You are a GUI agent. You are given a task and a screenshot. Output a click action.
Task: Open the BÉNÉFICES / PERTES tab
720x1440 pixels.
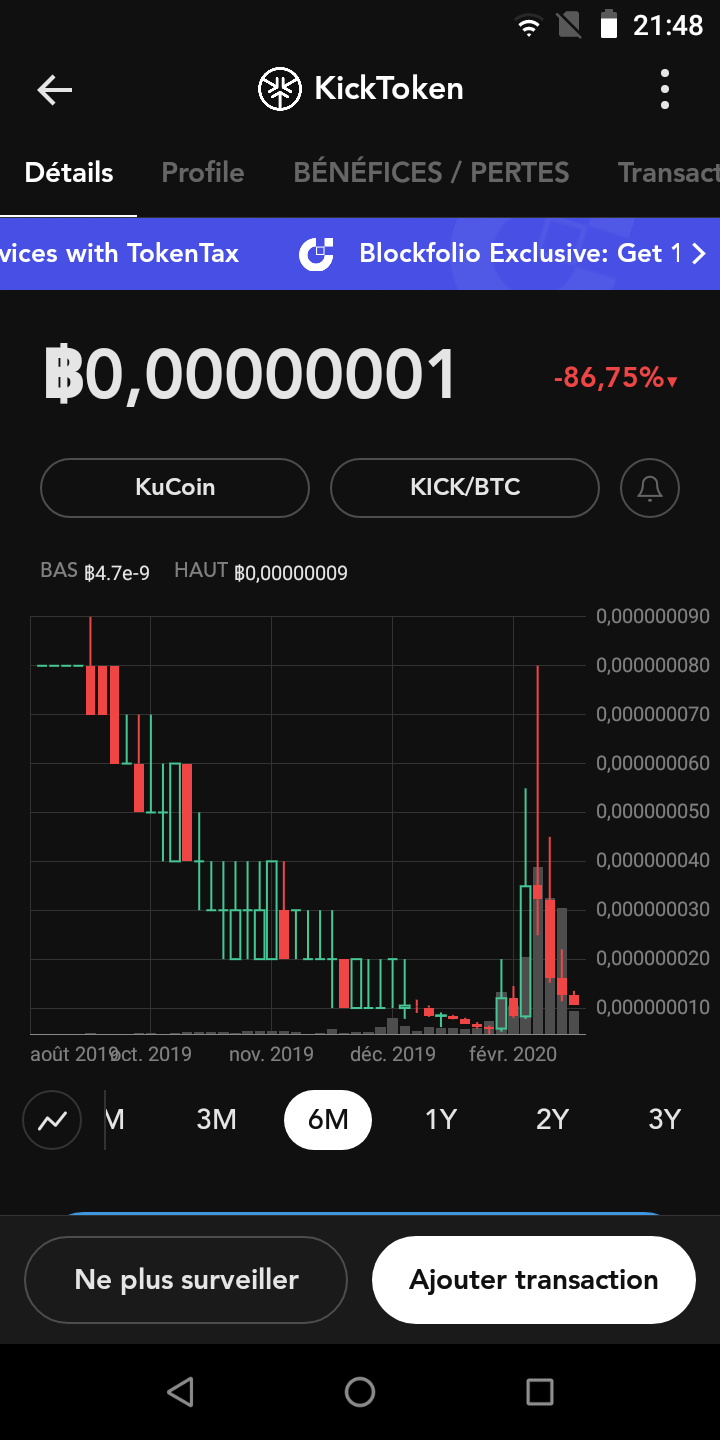pyautogui.click(x=431, y=173)
